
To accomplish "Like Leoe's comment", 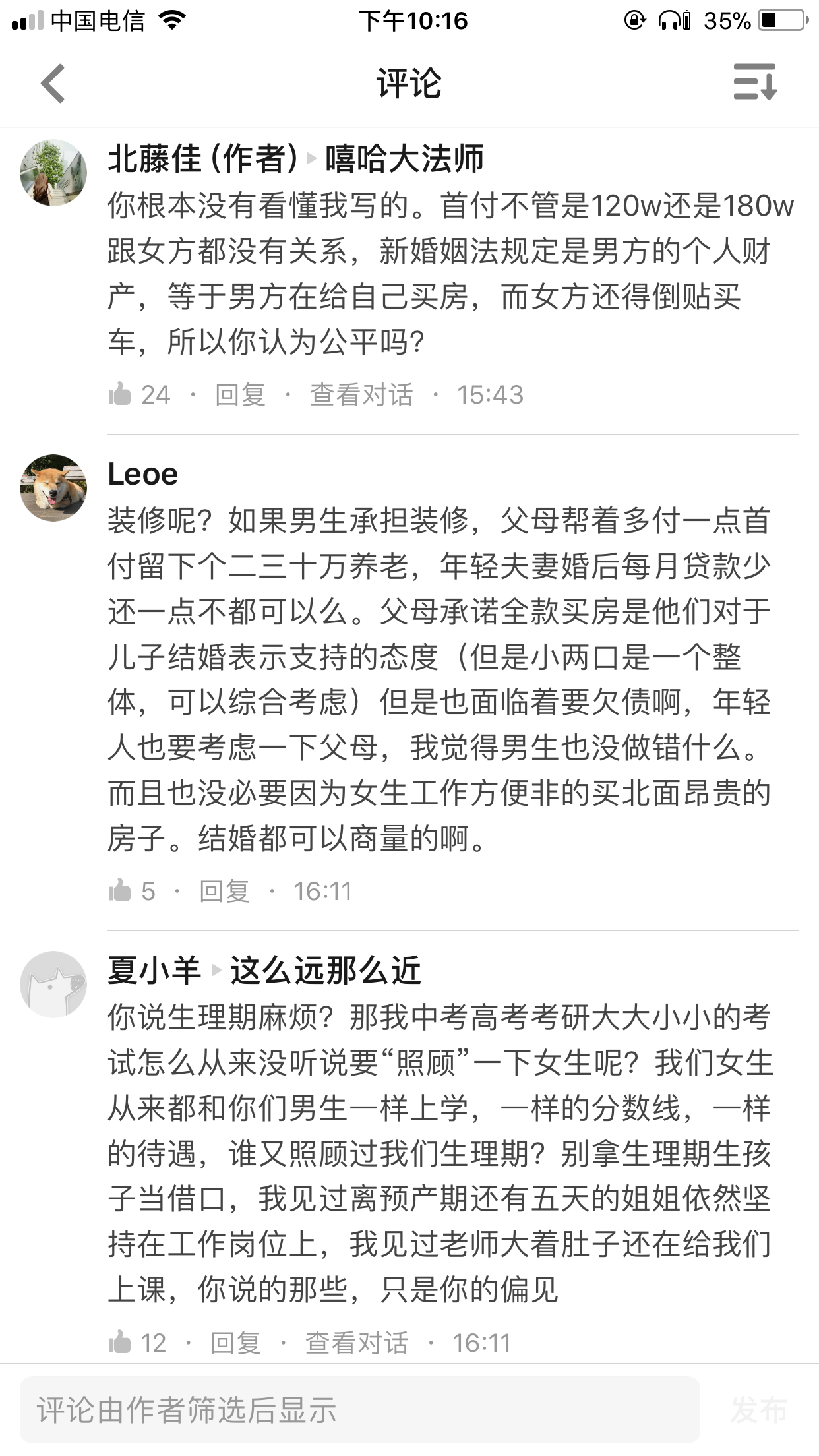I will [x=120, y=891].
